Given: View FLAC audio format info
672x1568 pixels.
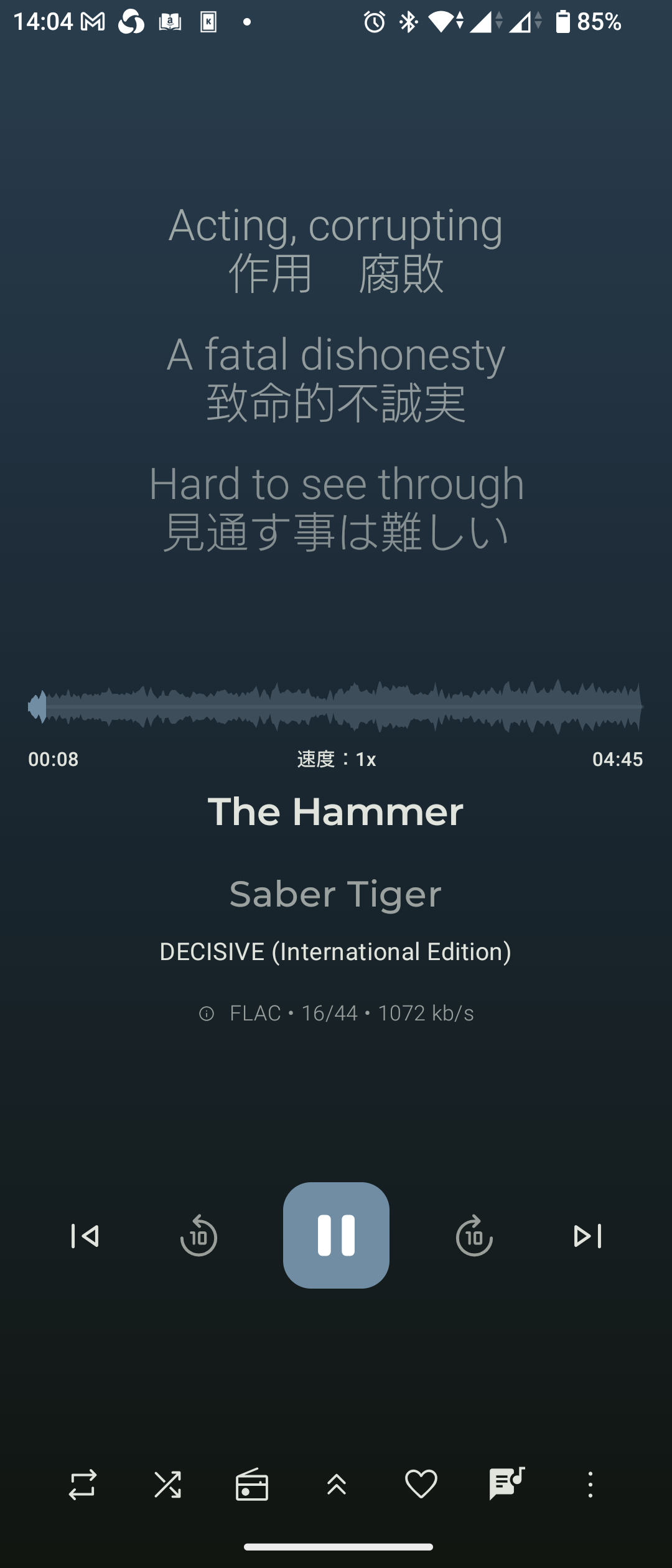Looking at the screenshot, I should pos(336,1013).
